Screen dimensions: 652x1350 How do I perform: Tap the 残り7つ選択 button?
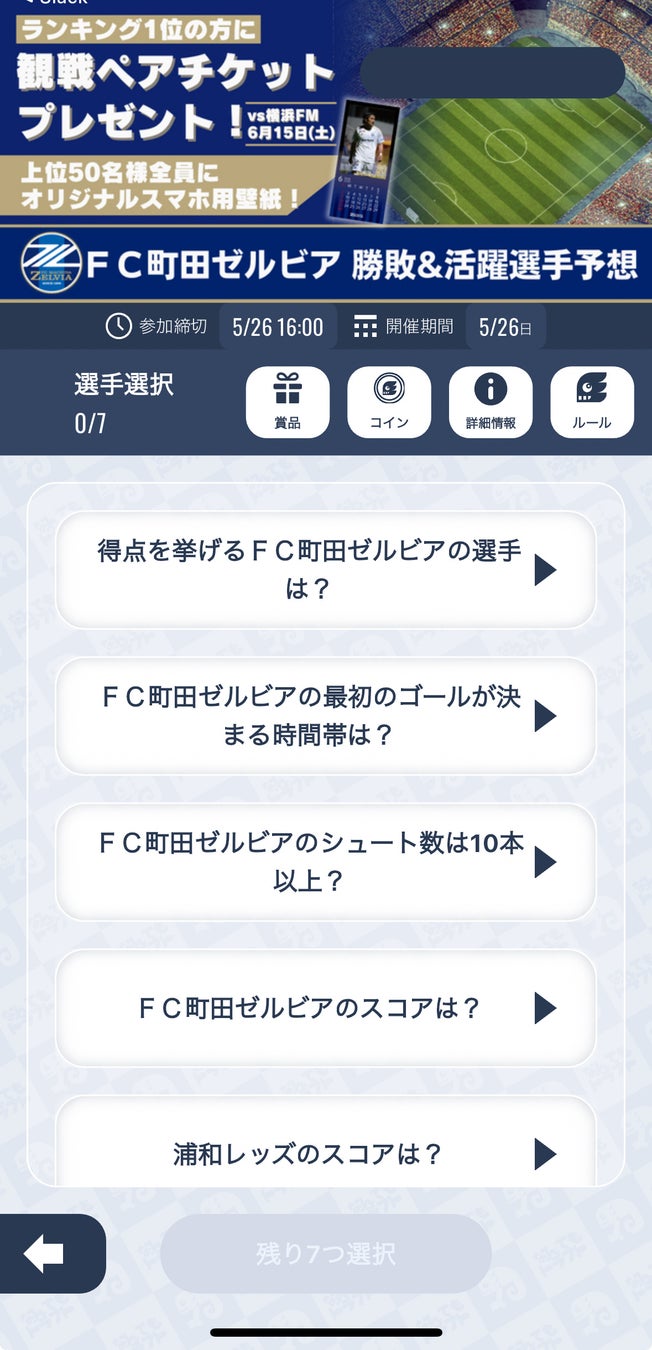point(326,1254)
